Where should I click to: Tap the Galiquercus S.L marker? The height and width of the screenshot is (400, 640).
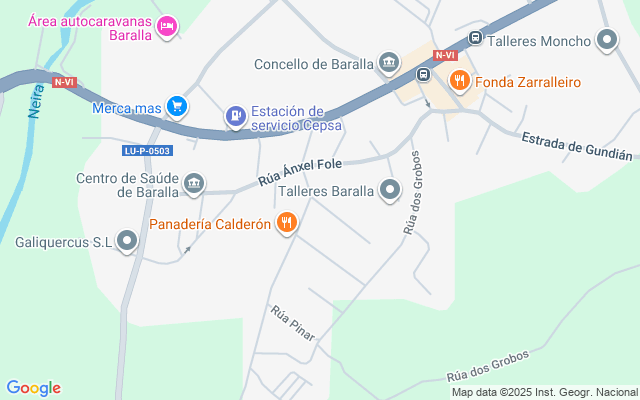coord(127,241)
